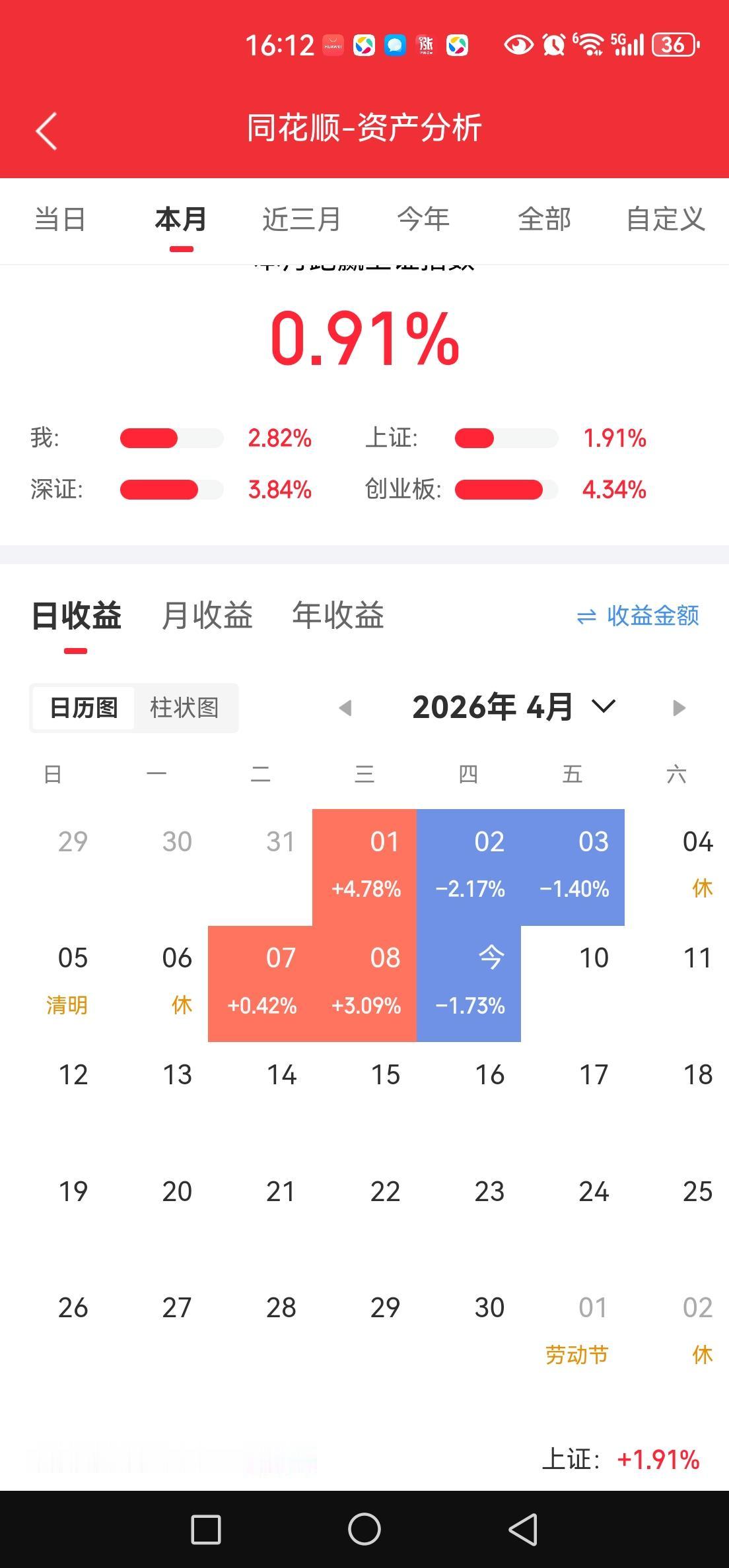Switch to the 今年 period tab

tap(424, 219)
